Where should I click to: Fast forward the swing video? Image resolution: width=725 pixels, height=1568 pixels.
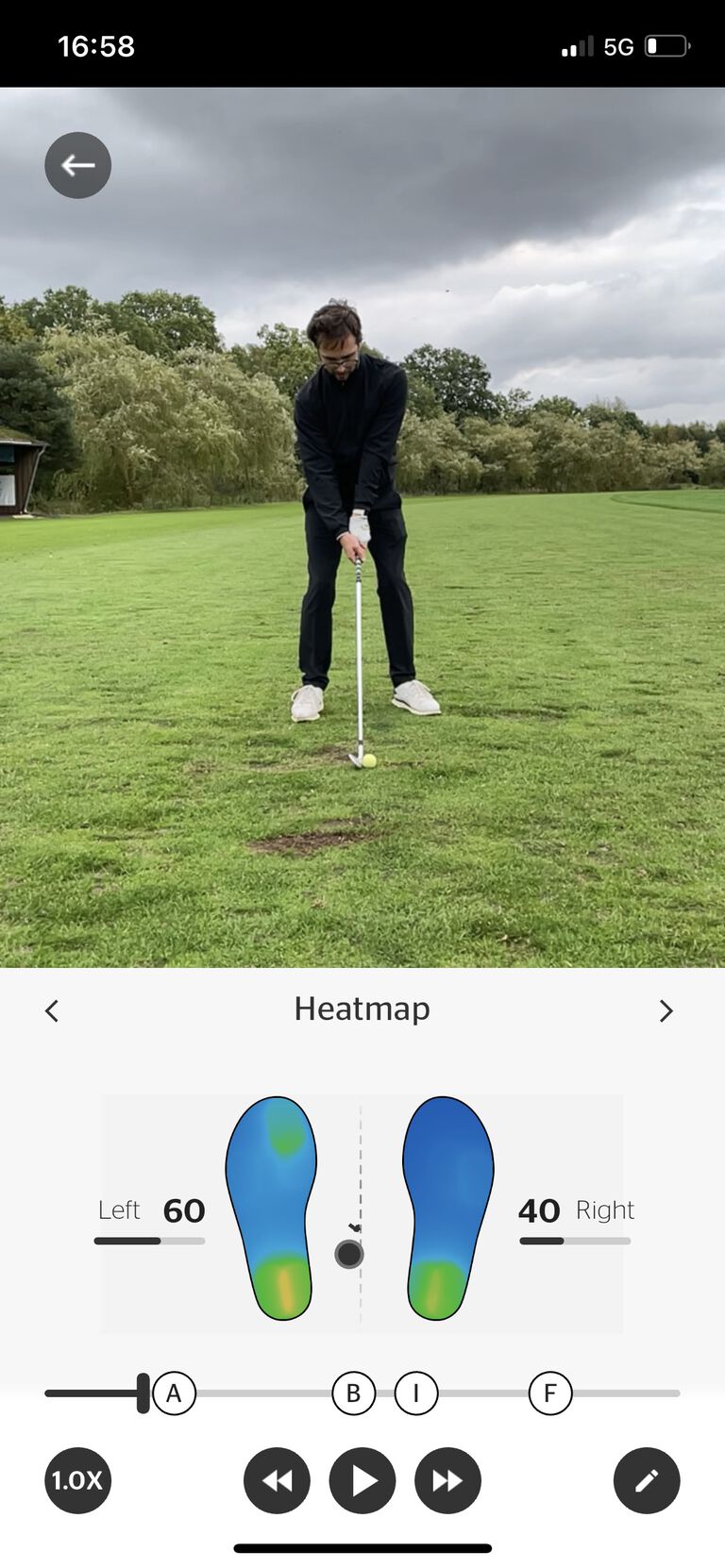point(447,1480)
